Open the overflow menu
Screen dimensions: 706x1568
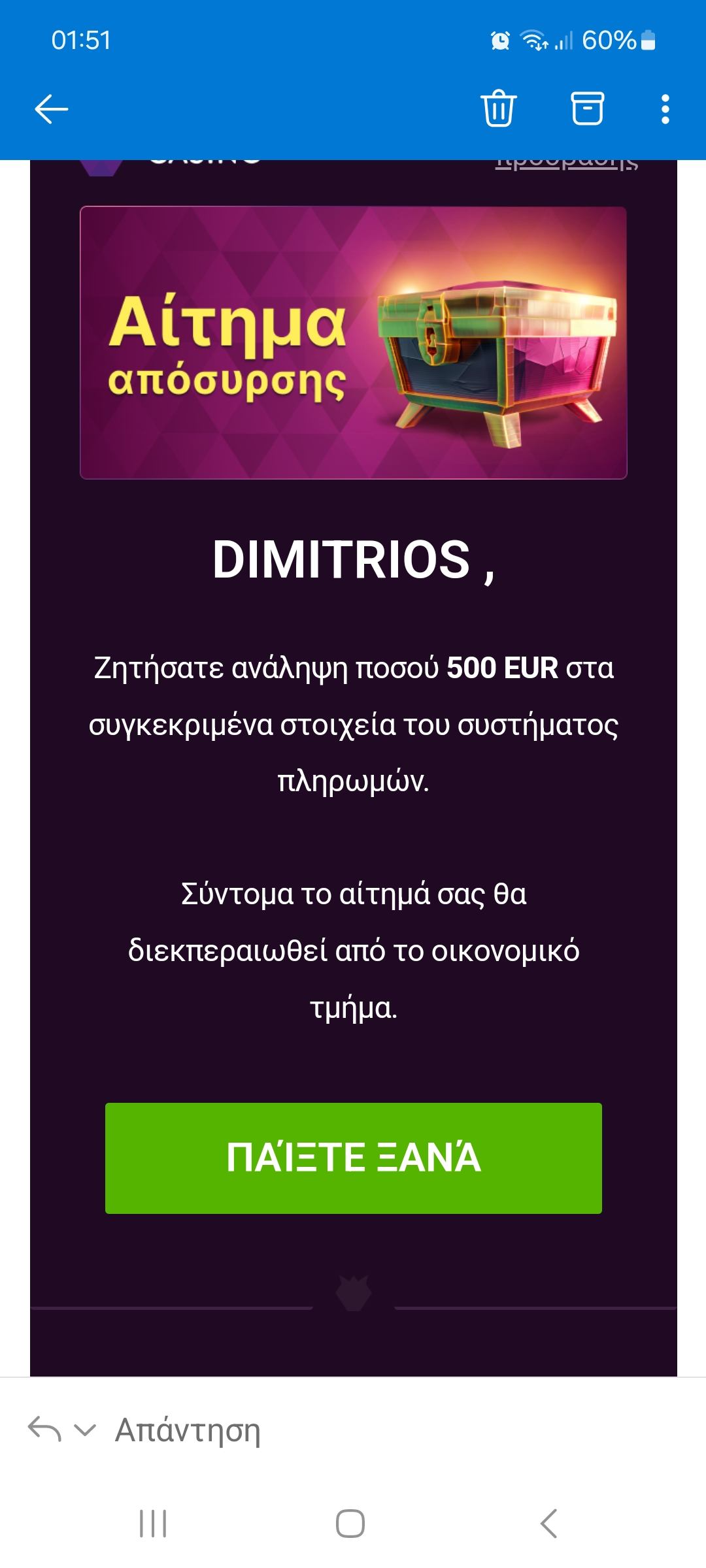coord(665,108)
